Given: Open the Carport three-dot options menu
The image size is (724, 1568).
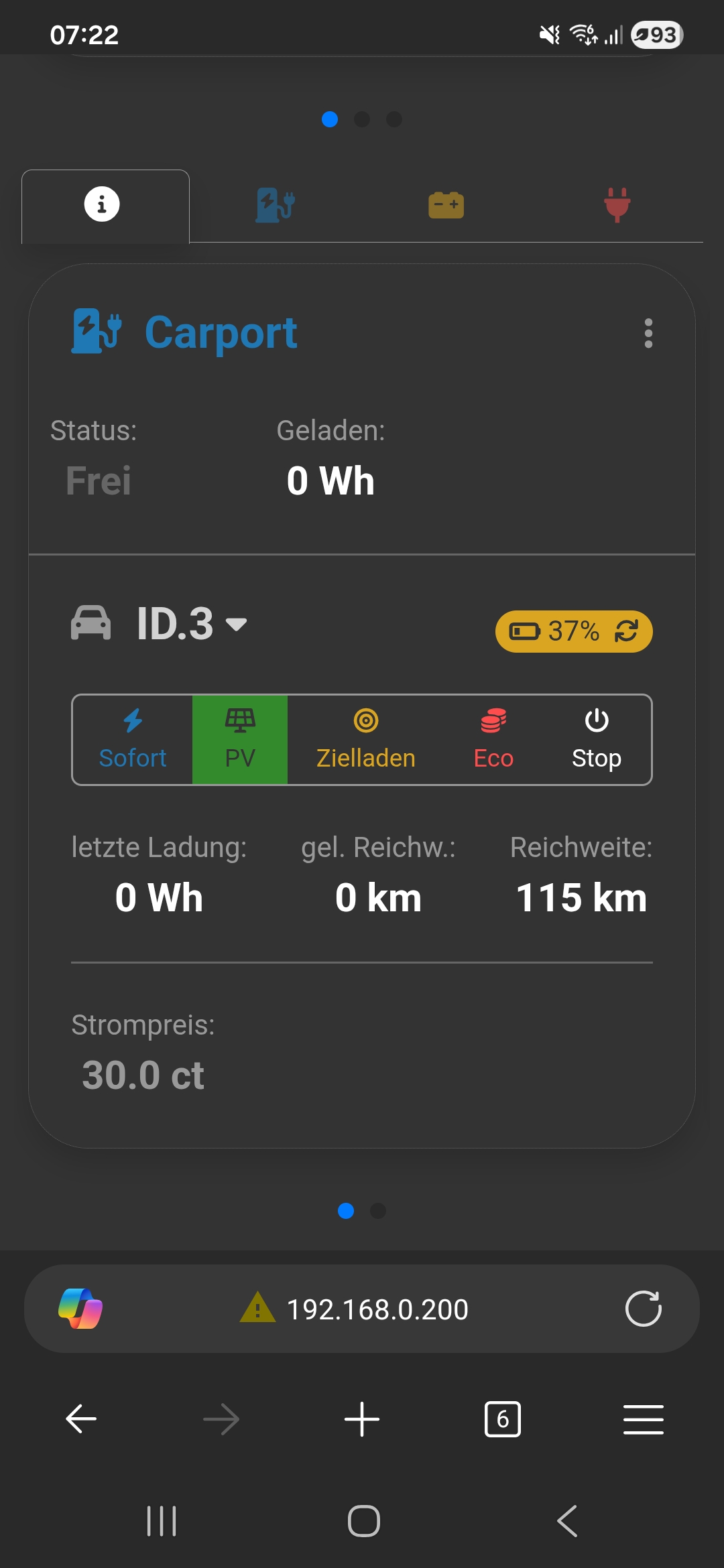Looking at the screenshot, I should click(648, 333).
